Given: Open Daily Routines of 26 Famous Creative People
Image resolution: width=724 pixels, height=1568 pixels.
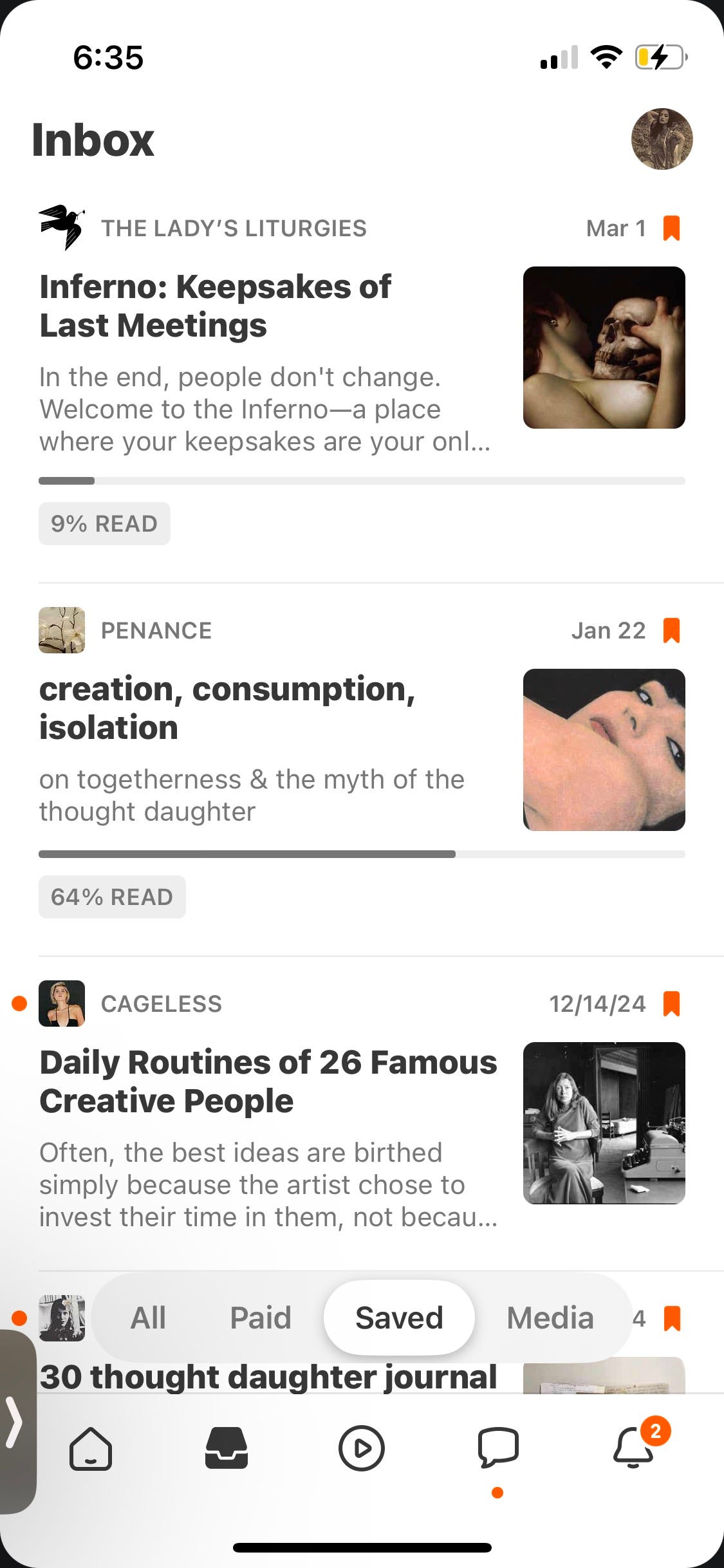Looking at the screenshot, I should (268, 1081).
